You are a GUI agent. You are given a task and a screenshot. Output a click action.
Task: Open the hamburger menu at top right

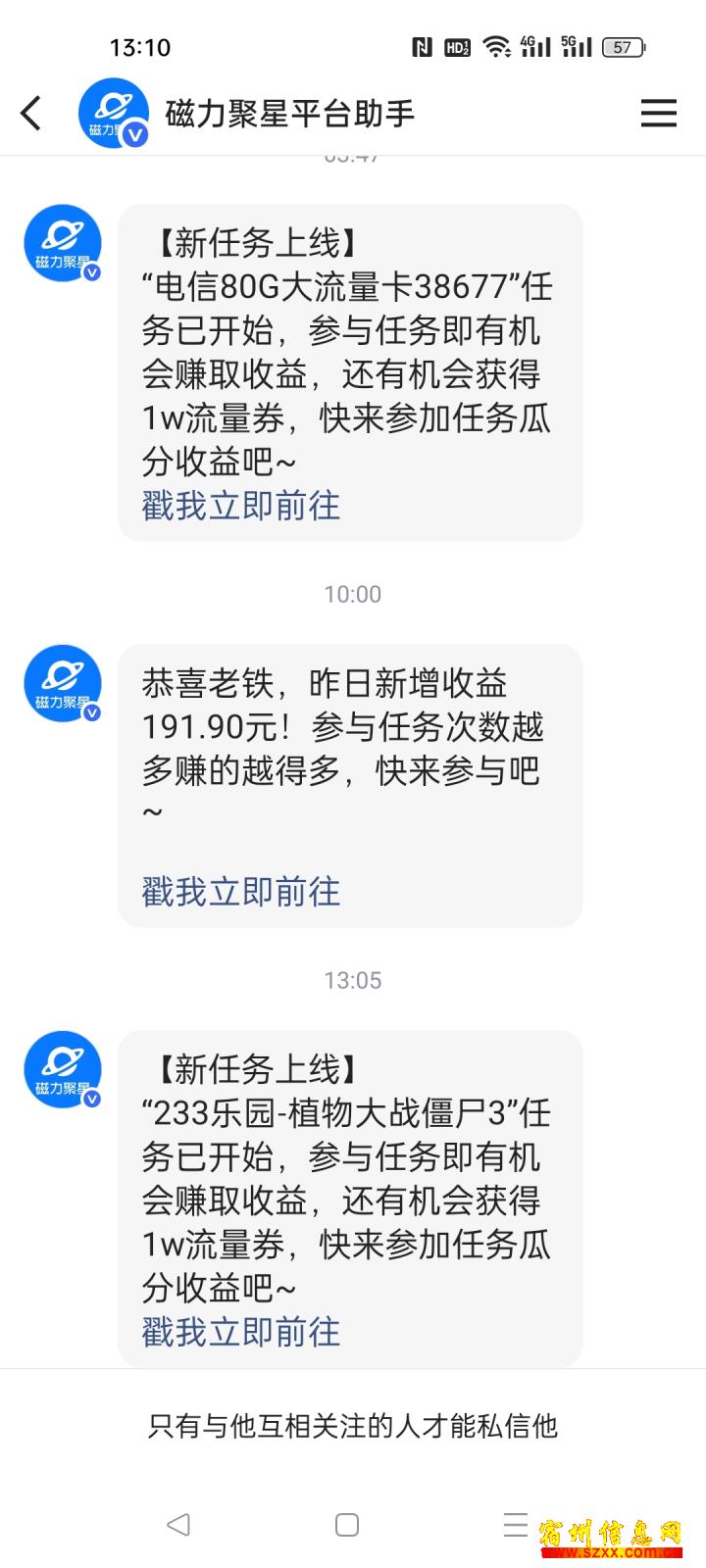coord(659,114)
